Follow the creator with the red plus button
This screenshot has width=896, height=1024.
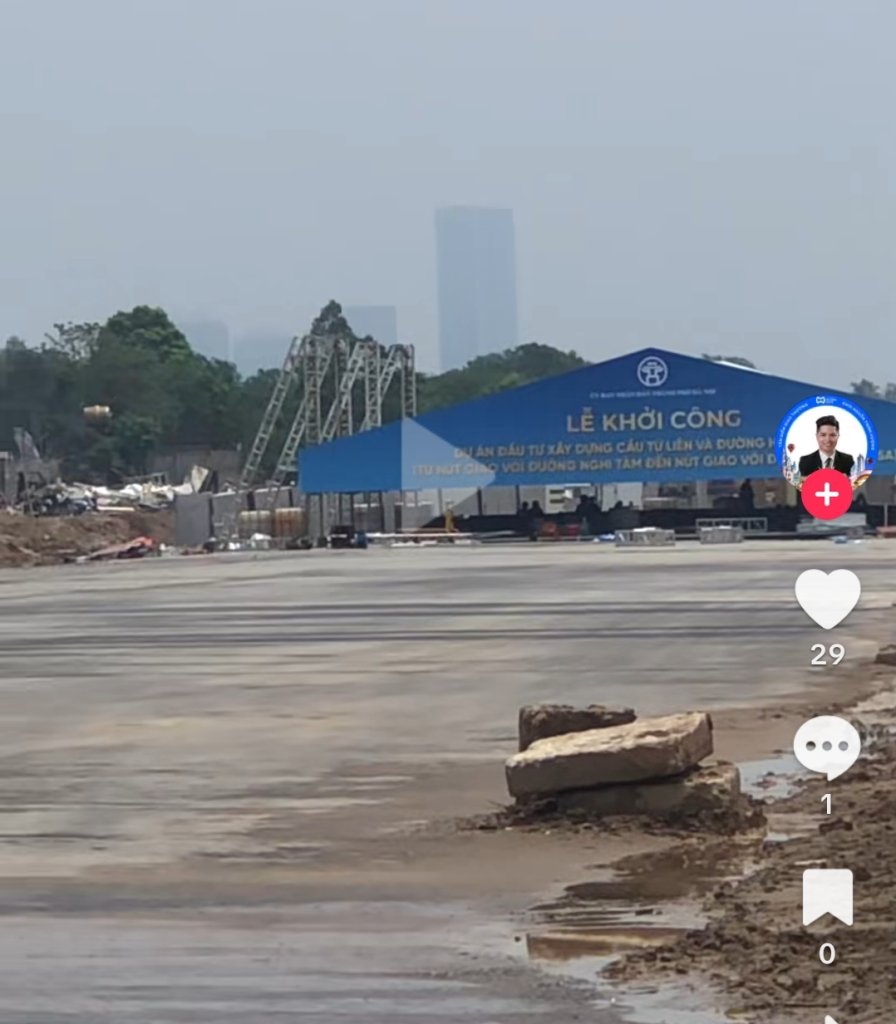[x=826, y=494]
